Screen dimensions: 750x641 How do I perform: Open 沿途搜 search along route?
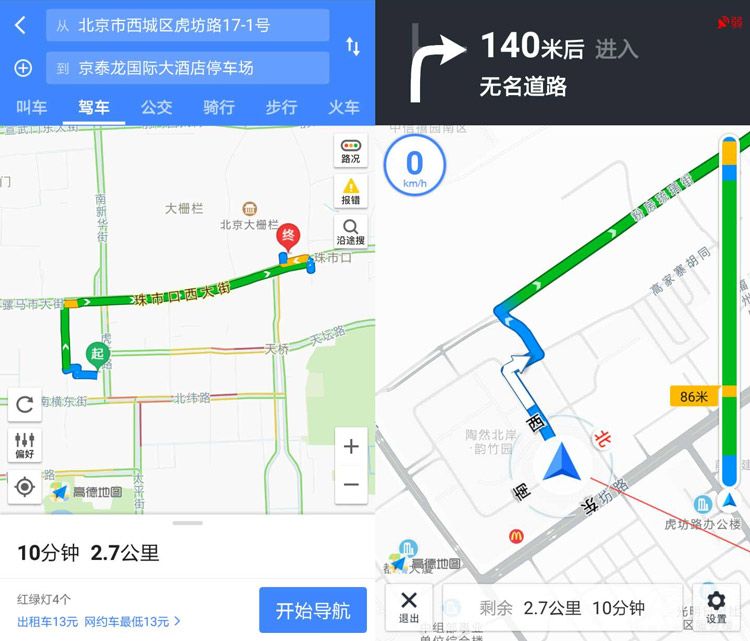[351, 232]
